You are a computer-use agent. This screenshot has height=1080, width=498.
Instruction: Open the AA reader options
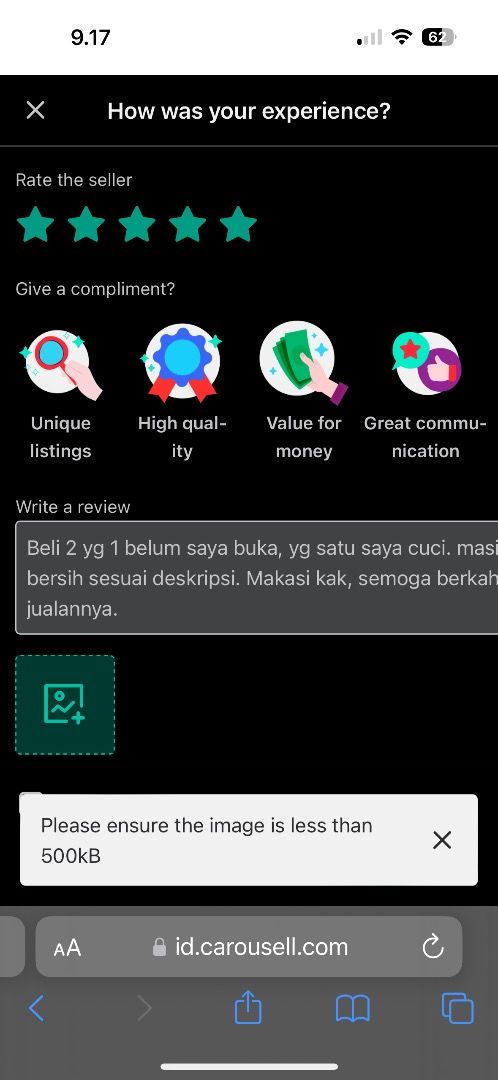(68, 948)
